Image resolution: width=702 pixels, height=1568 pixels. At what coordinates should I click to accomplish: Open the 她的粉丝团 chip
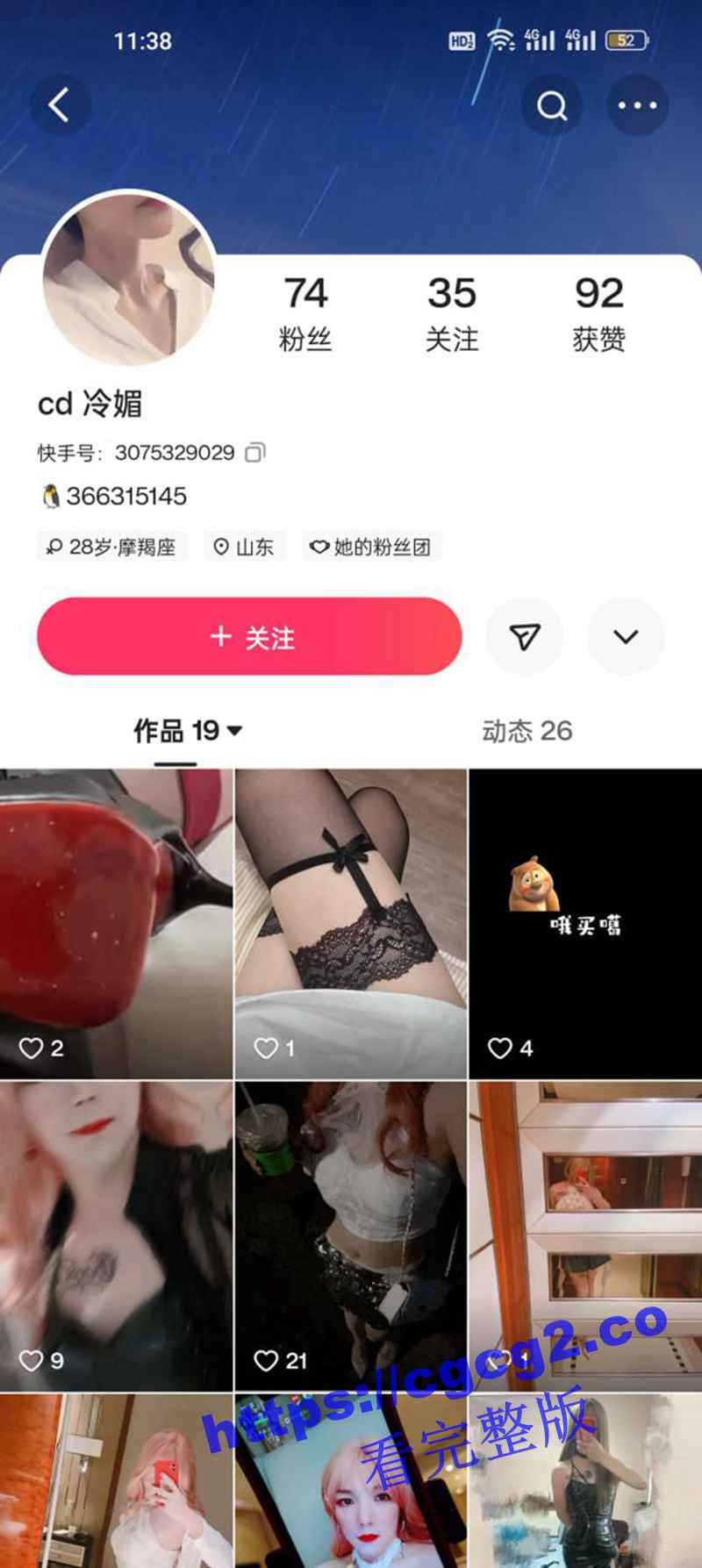371,548
